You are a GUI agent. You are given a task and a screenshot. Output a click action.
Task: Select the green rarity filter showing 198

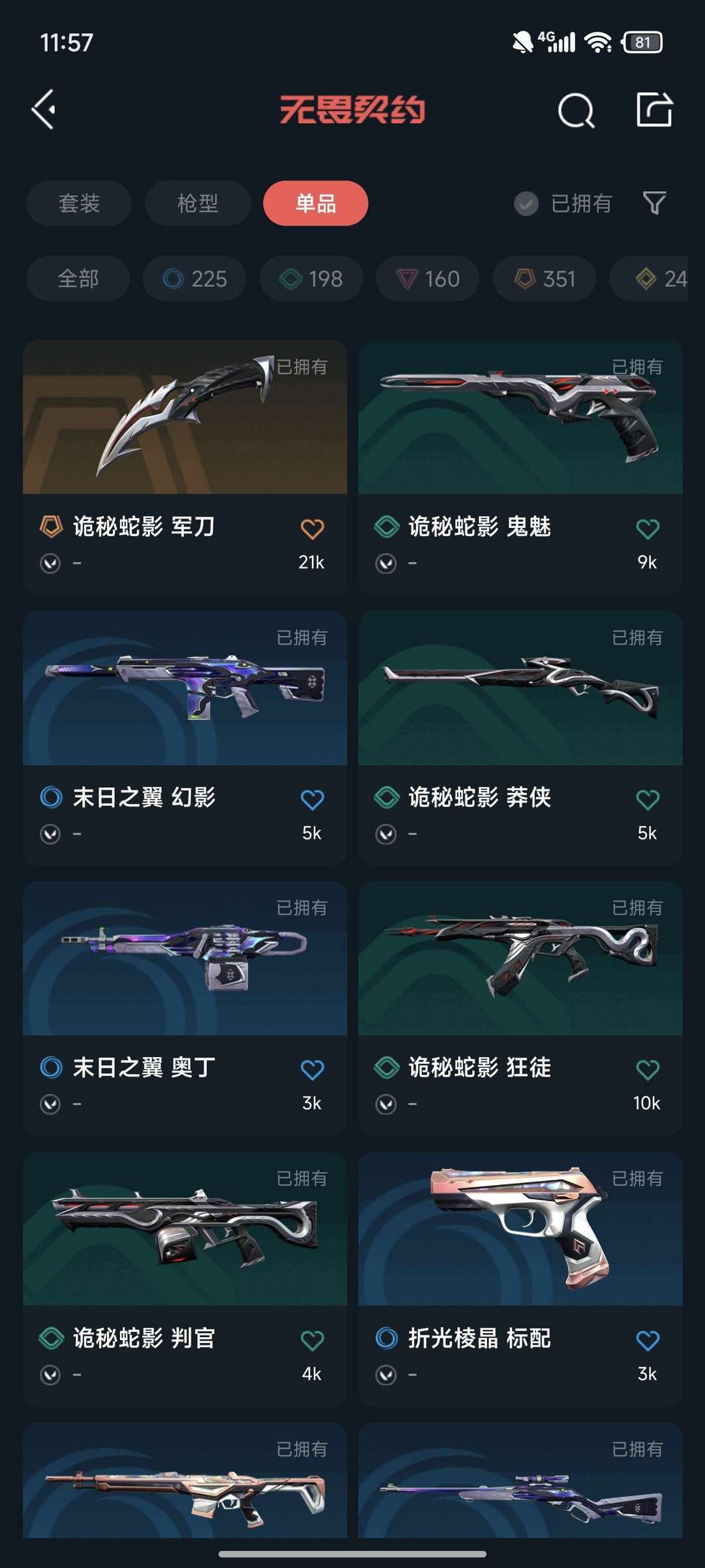point(311,279)
